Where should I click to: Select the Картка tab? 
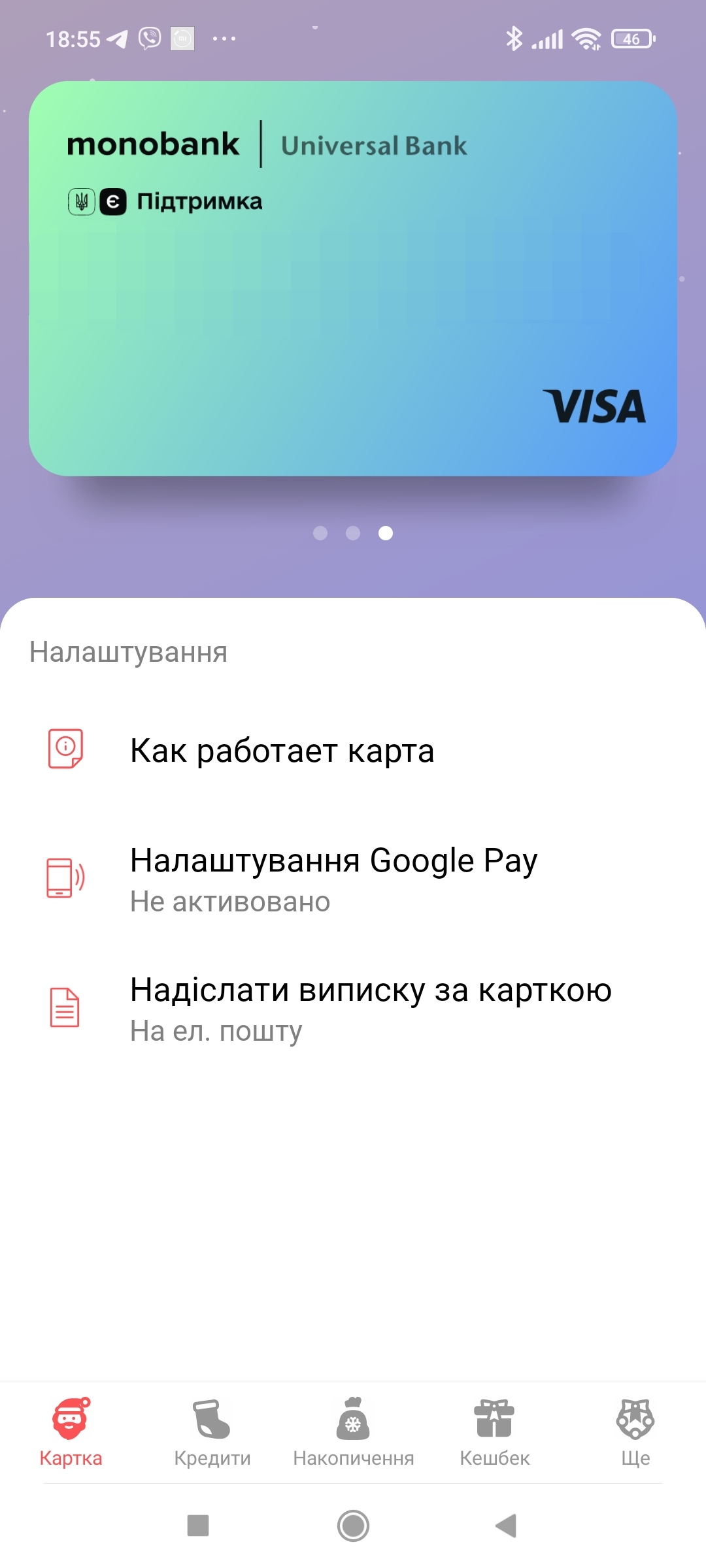[x=71, y=1432]
